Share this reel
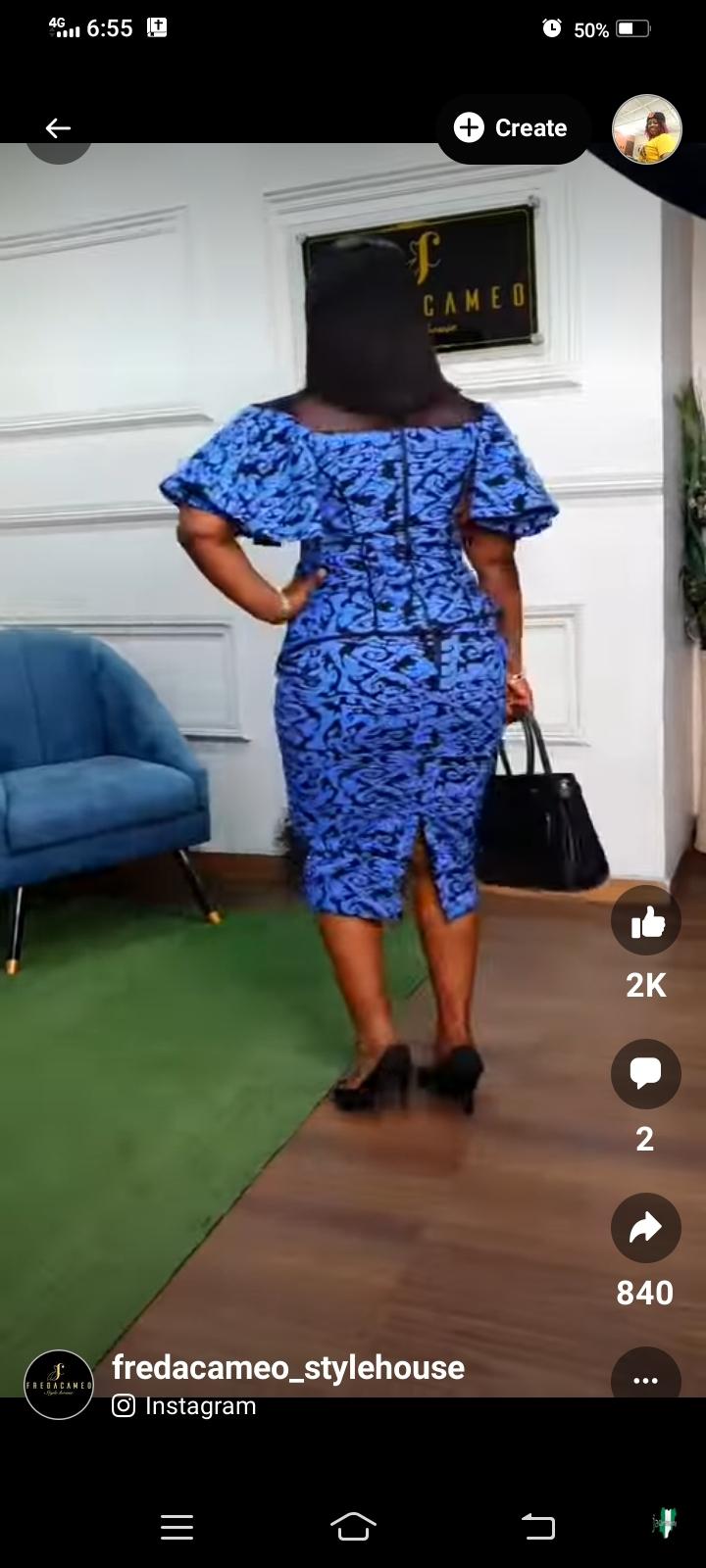 click(646, 1228)
